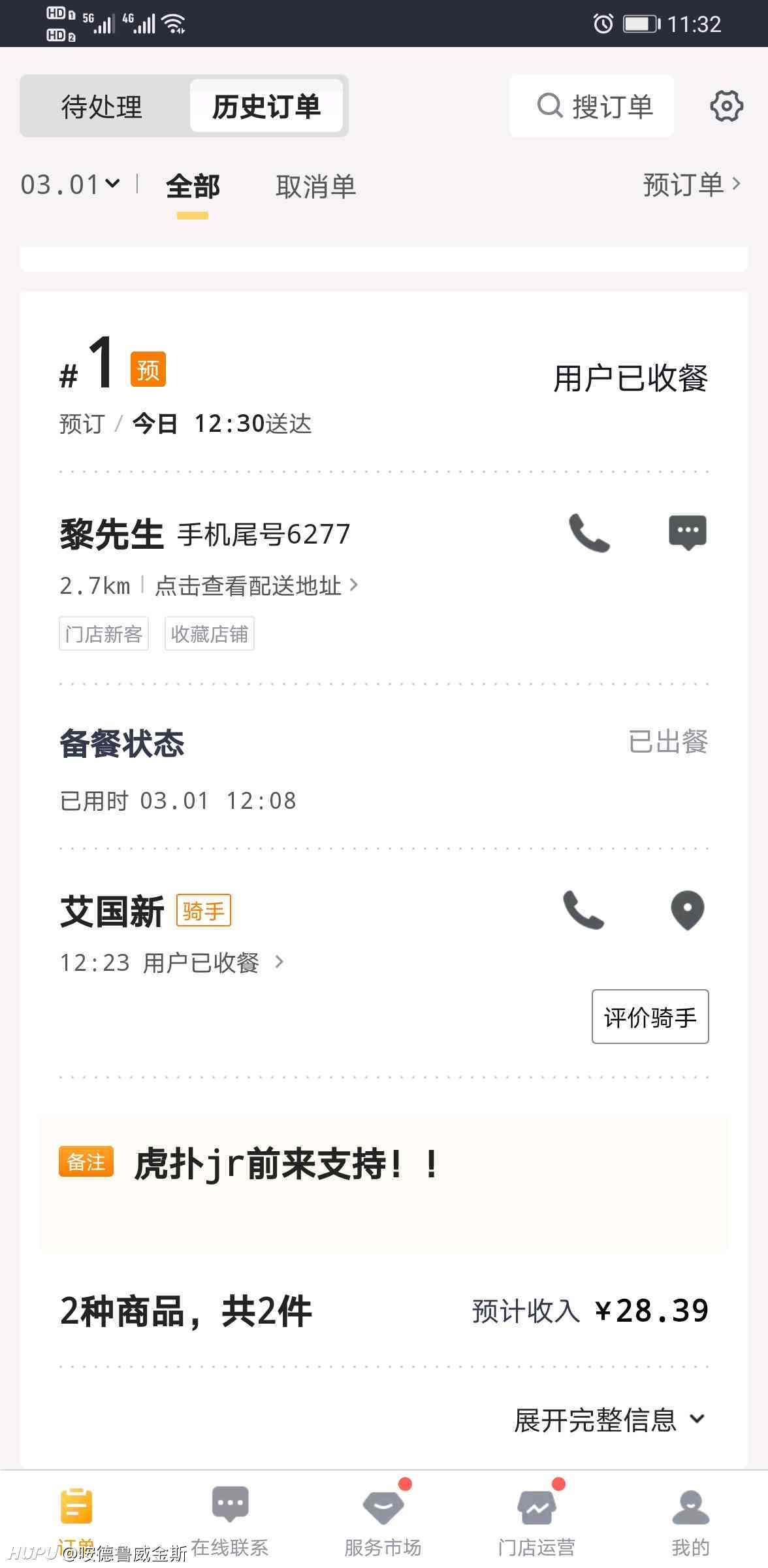
Task: Tap the 评价骑手 button
Action: click(x=650, y=1017)
